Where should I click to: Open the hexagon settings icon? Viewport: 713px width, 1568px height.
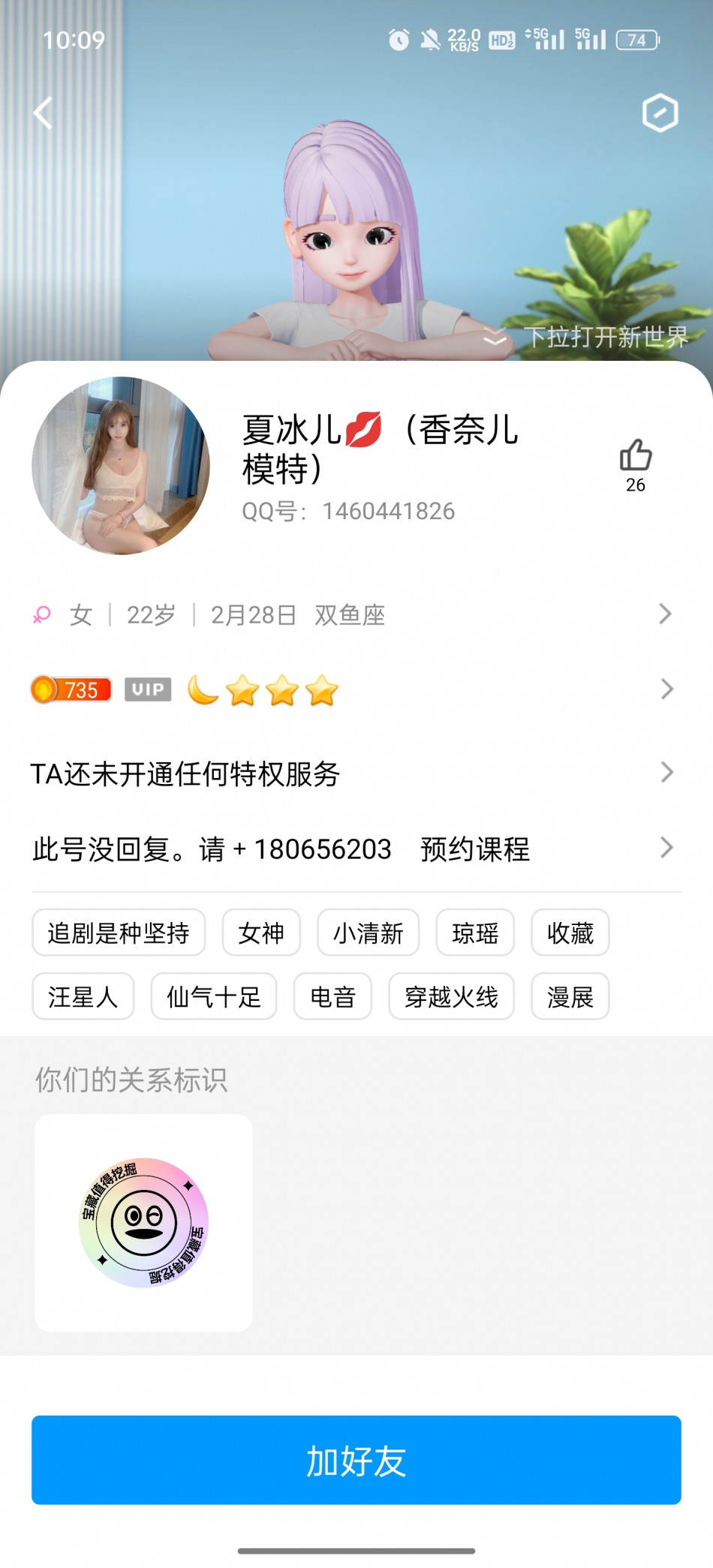pos(660,113)
